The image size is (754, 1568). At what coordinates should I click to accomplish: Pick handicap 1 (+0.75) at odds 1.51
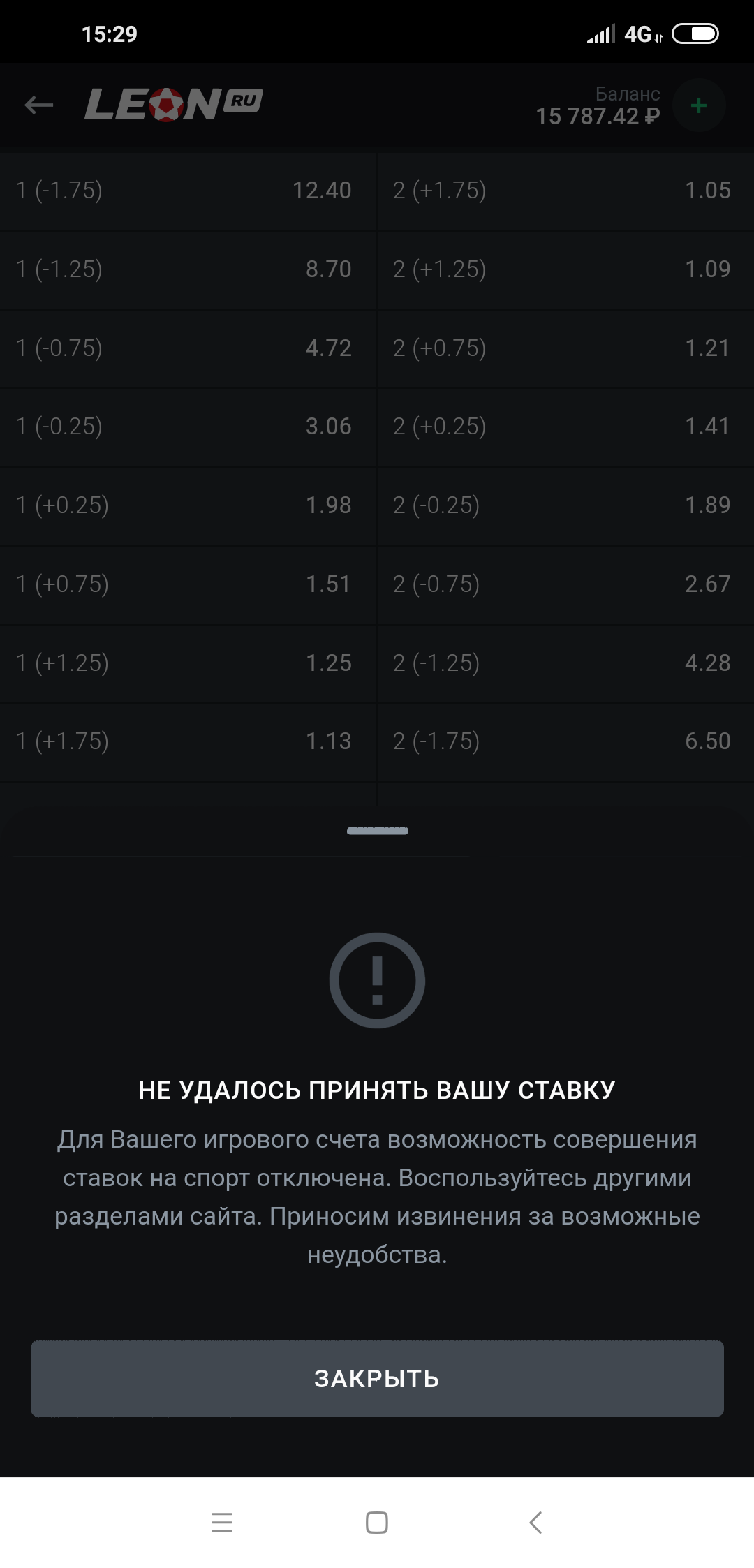coord(187,584)
